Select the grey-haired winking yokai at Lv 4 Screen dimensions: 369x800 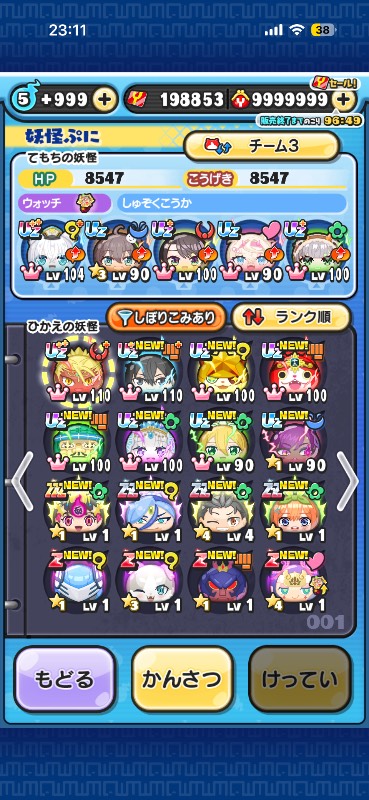pyautogui.click(x=219, y=510)
